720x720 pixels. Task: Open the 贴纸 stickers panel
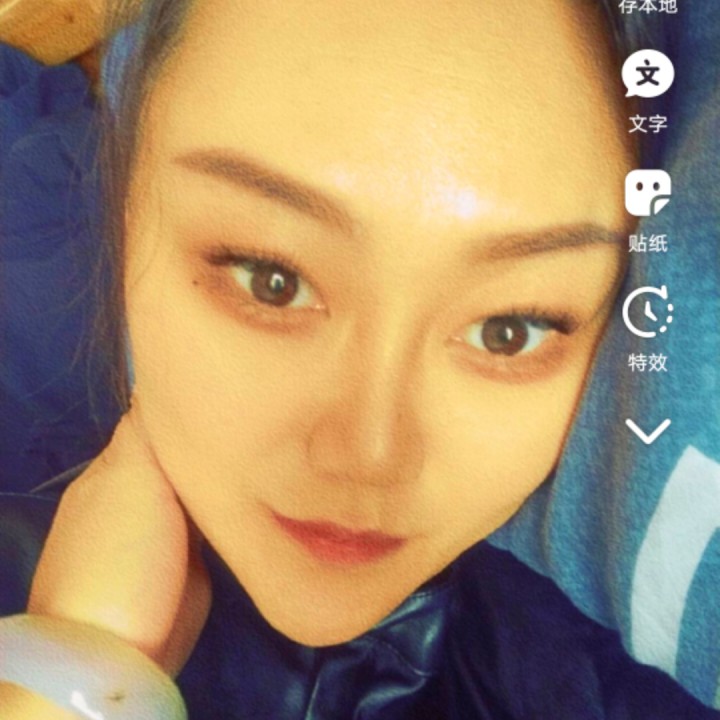point(648,194)
